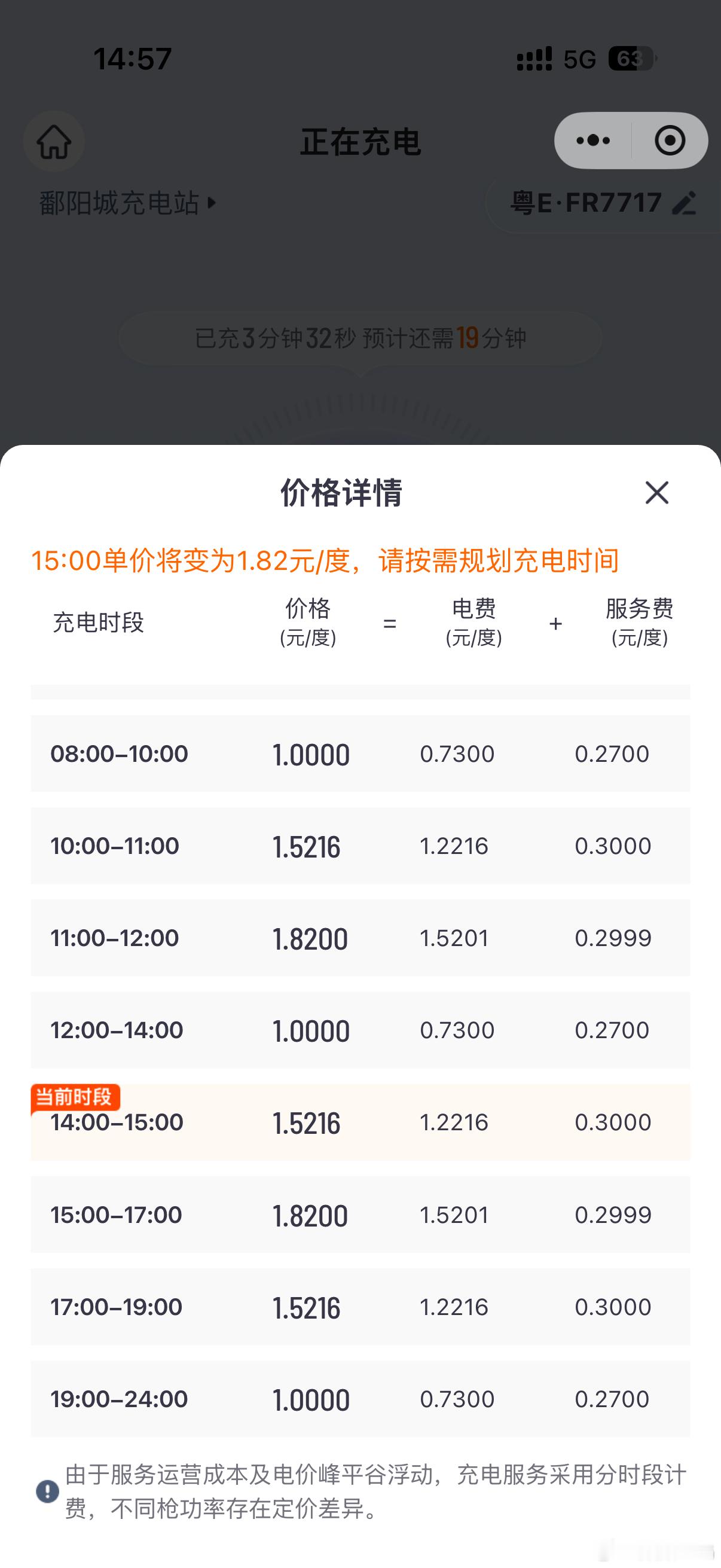Open the mini program more options menu
Image resolution: width=721 pixels, height=1568 pixels.
593,141
